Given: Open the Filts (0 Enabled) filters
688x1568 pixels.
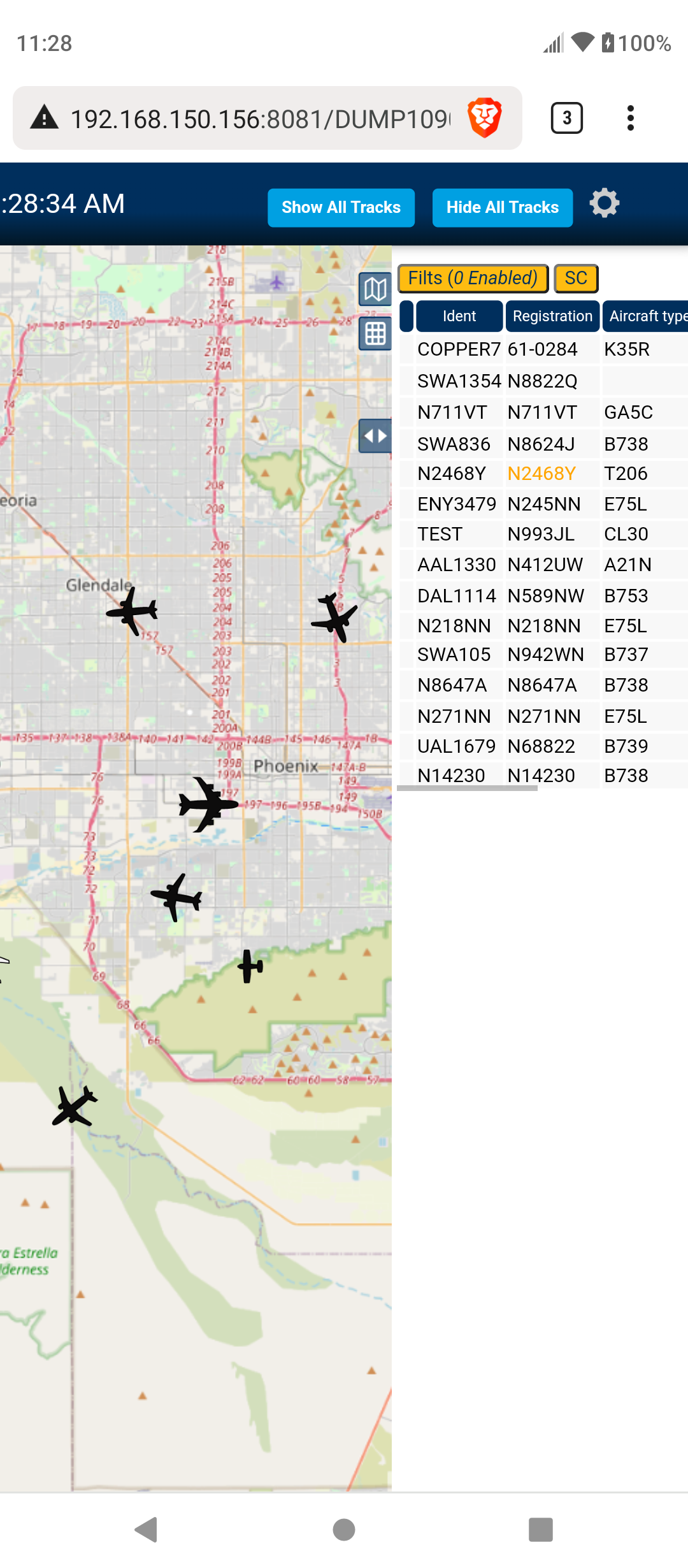Looking at the screenshot, I should coord(473,279).
